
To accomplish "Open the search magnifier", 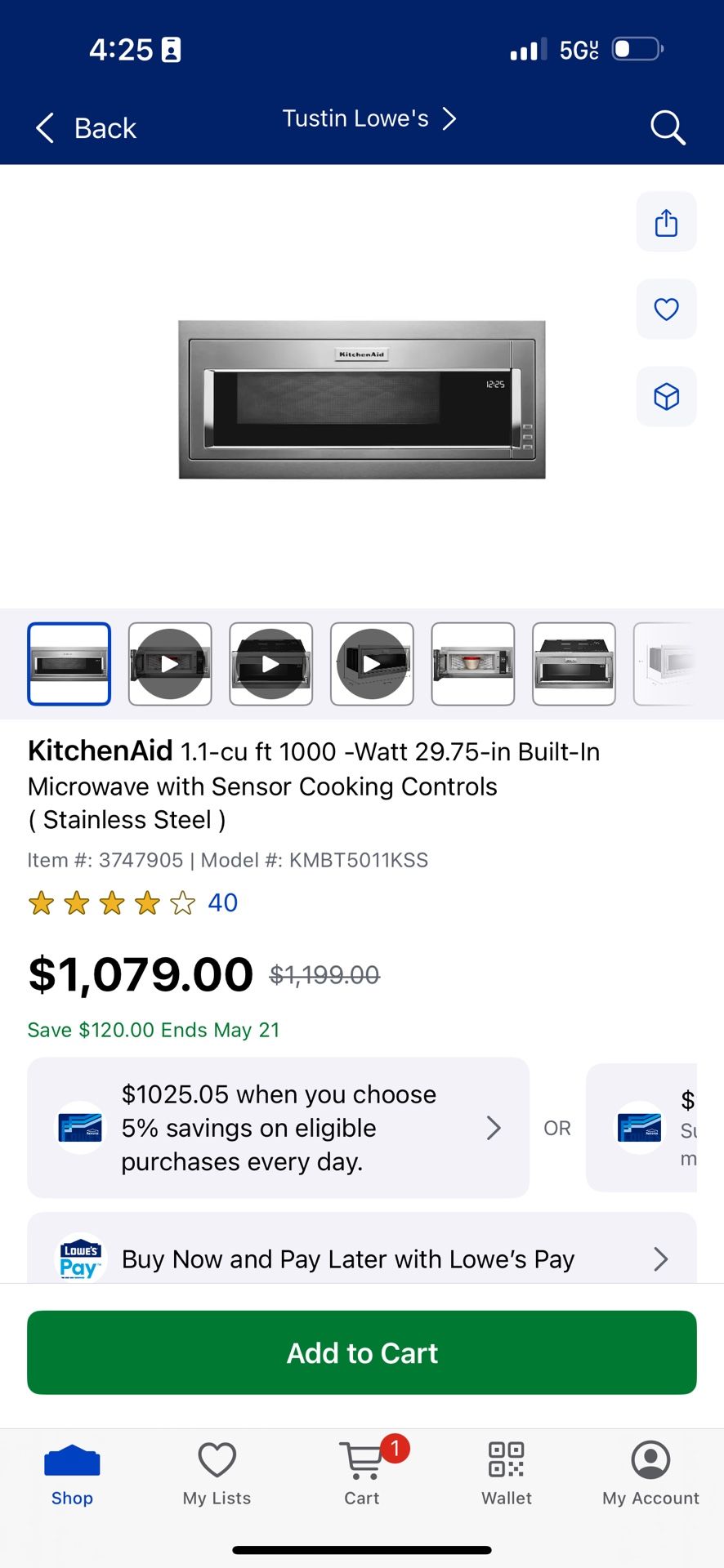I will coord(667,128).
